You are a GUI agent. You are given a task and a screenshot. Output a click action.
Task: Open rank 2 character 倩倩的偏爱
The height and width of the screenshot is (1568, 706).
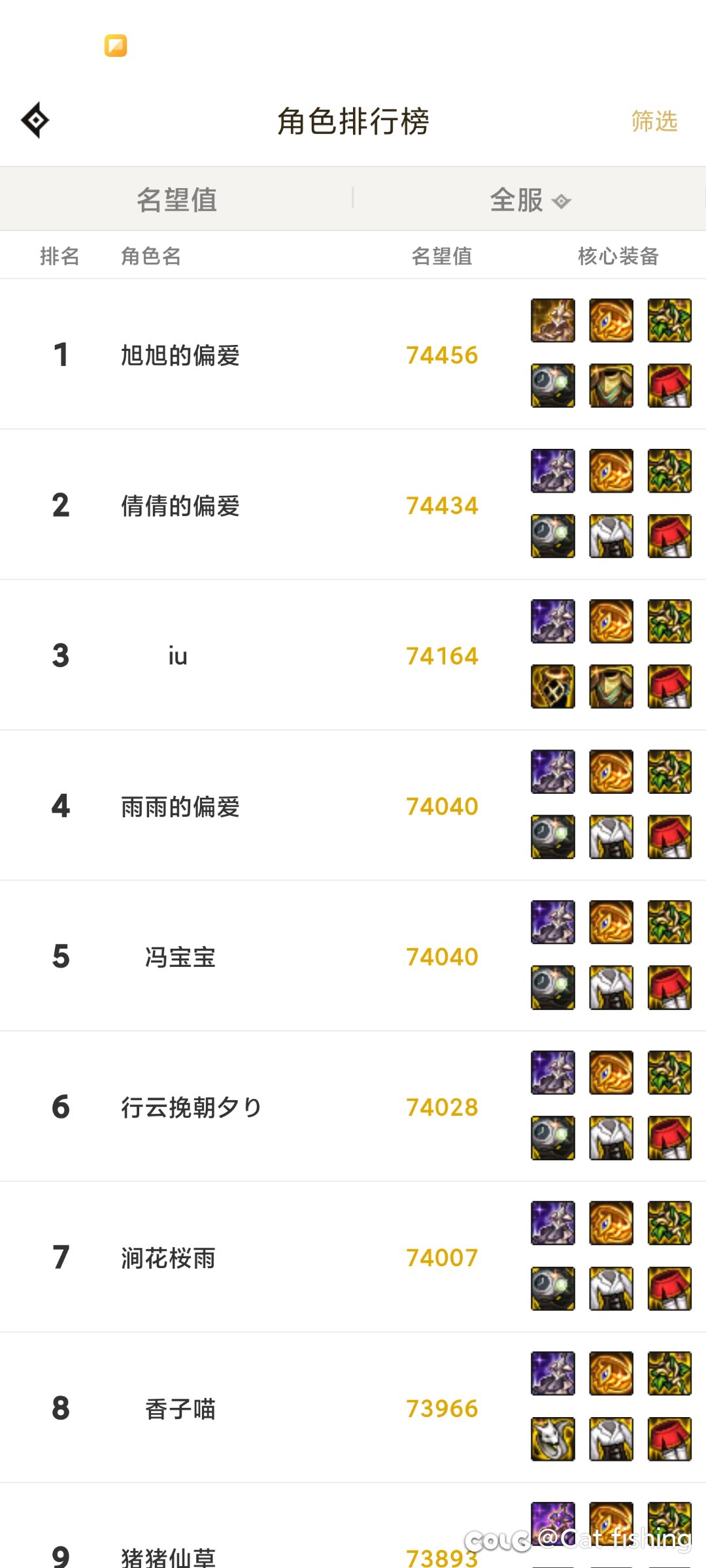pyautogui.click(x=353, y=504)
